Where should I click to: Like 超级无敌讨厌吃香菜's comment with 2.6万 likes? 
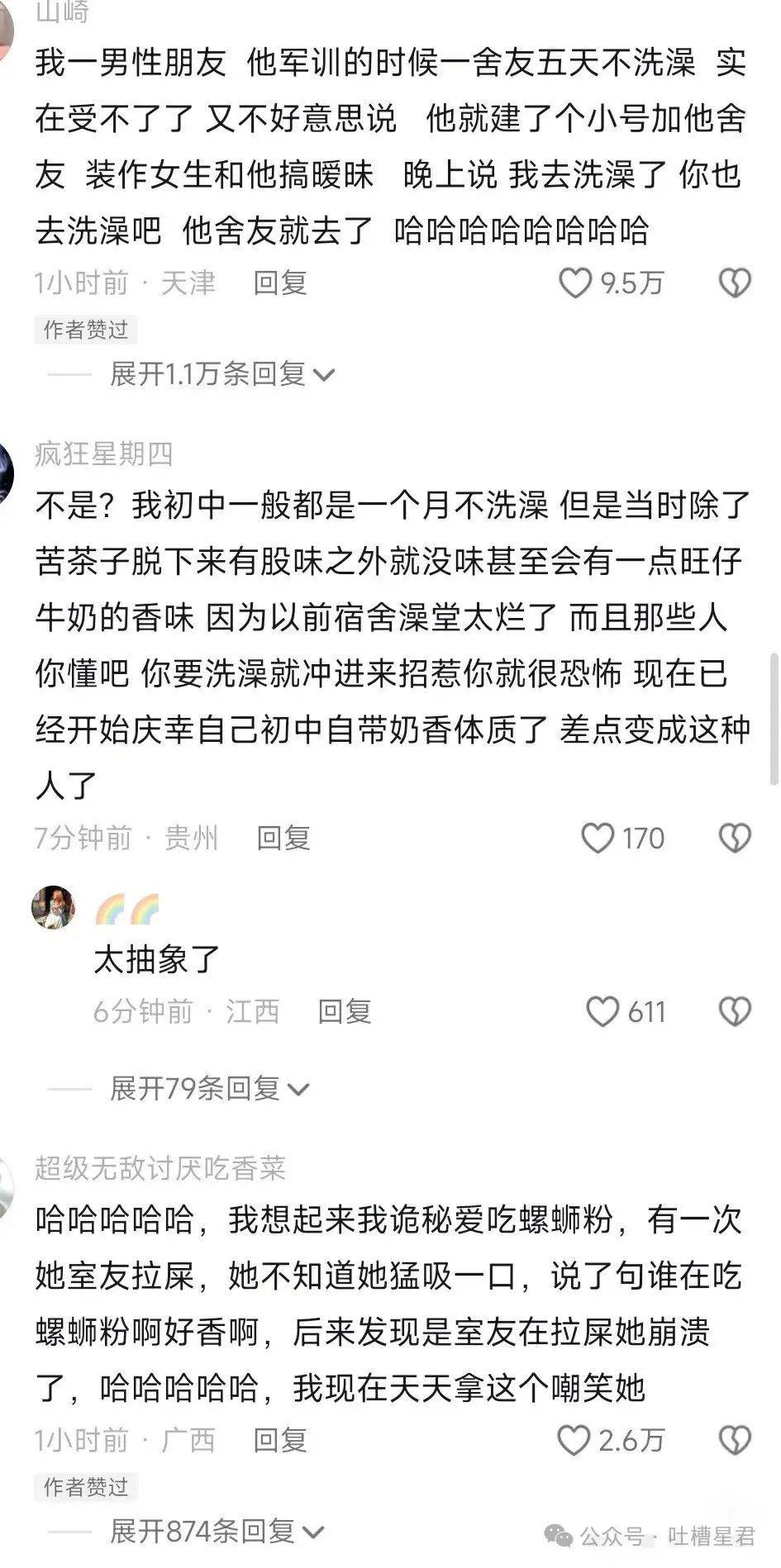coord(574,1441)
